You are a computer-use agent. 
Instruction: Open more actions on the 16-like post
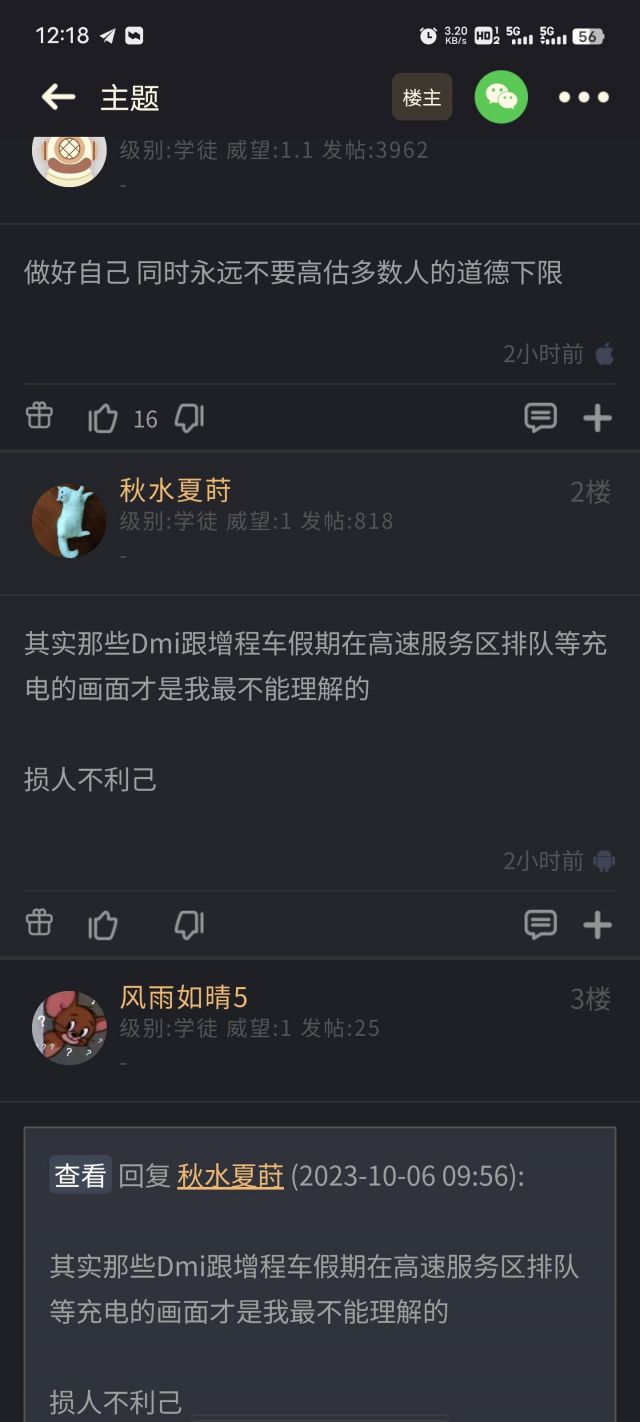click(597, 418)
